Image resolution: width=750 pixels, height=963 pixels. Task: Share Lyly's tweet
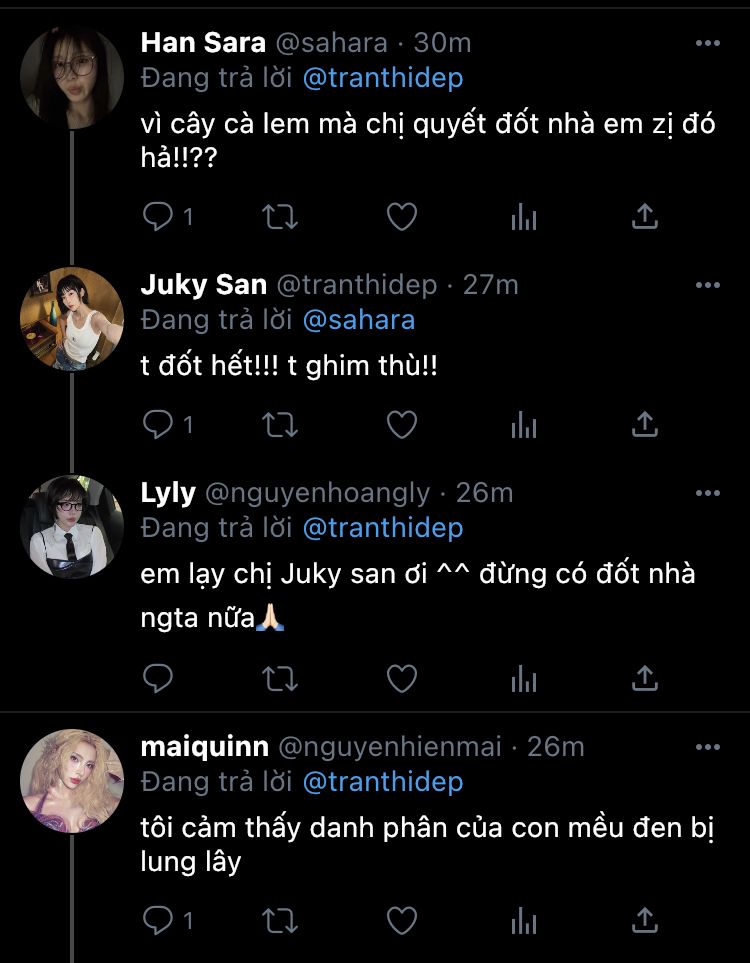pos(645,678)
